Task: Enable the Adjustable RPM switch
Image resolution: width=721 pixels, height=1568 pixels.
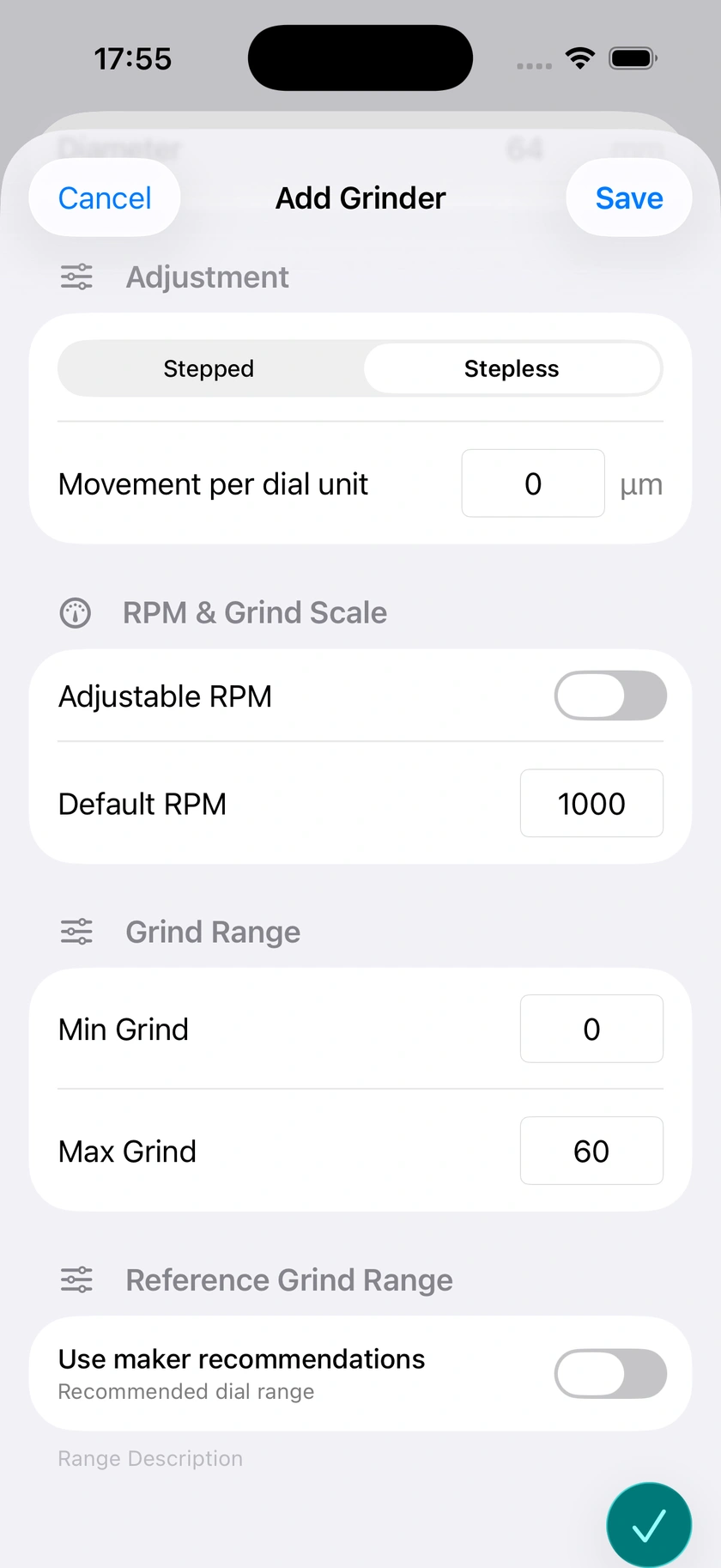Action: coord(610,696)
